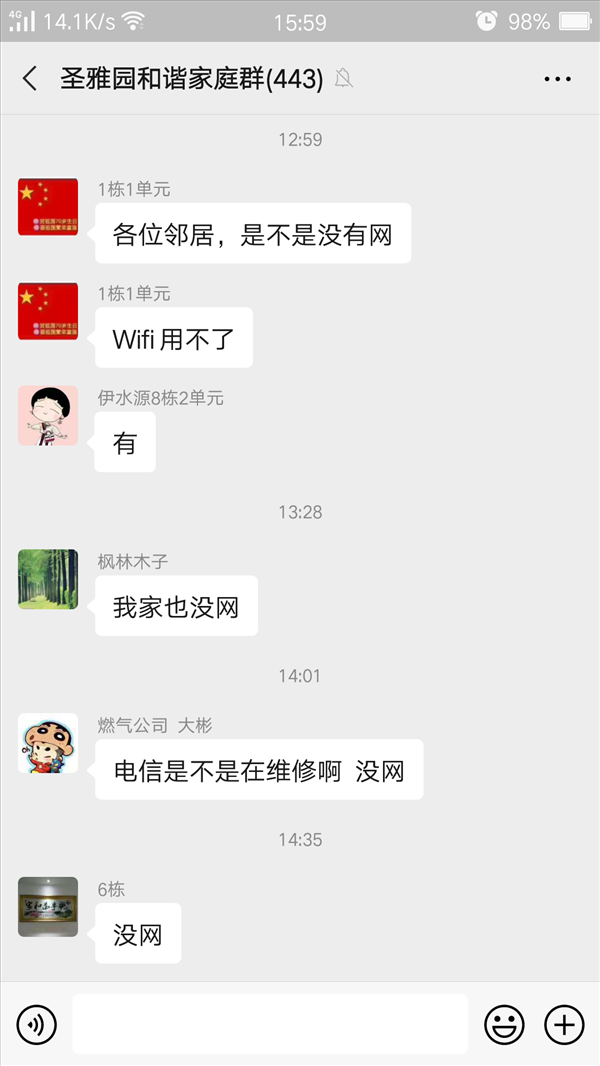Open 伊水源8栋2单元's avatar profile
Image resolution: width=600 pixels, height=1066 pixels.
pos(48,415)
